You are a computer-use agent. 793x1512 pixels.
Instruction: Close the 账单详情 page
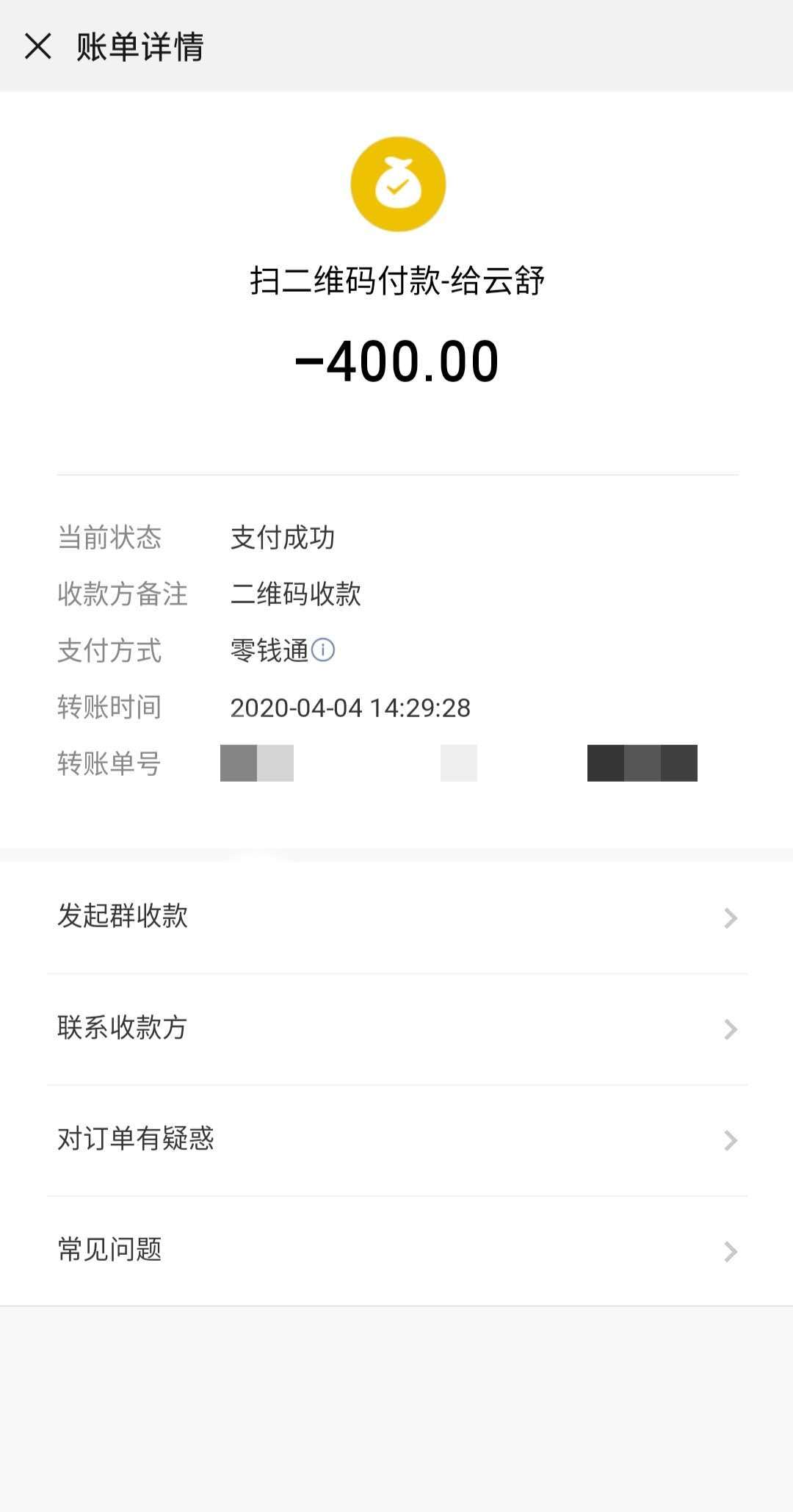coord(38,46)
